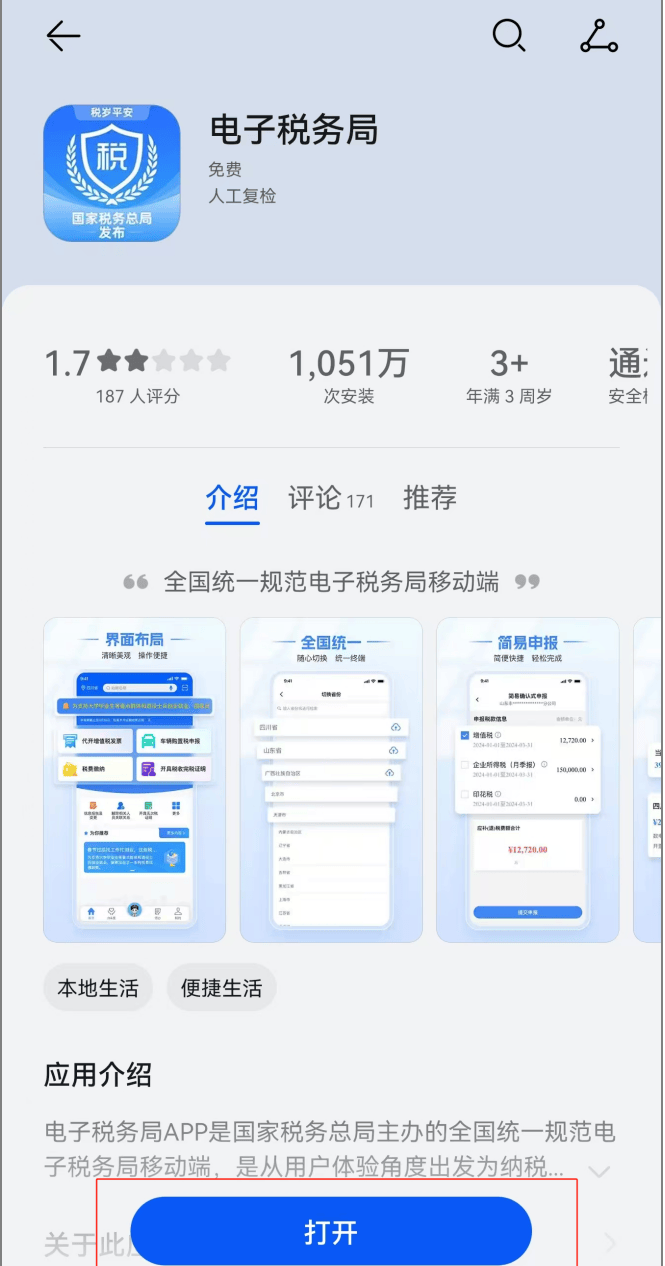
Task: View the 界面布局 screenshot
Action: pos(134,780)
